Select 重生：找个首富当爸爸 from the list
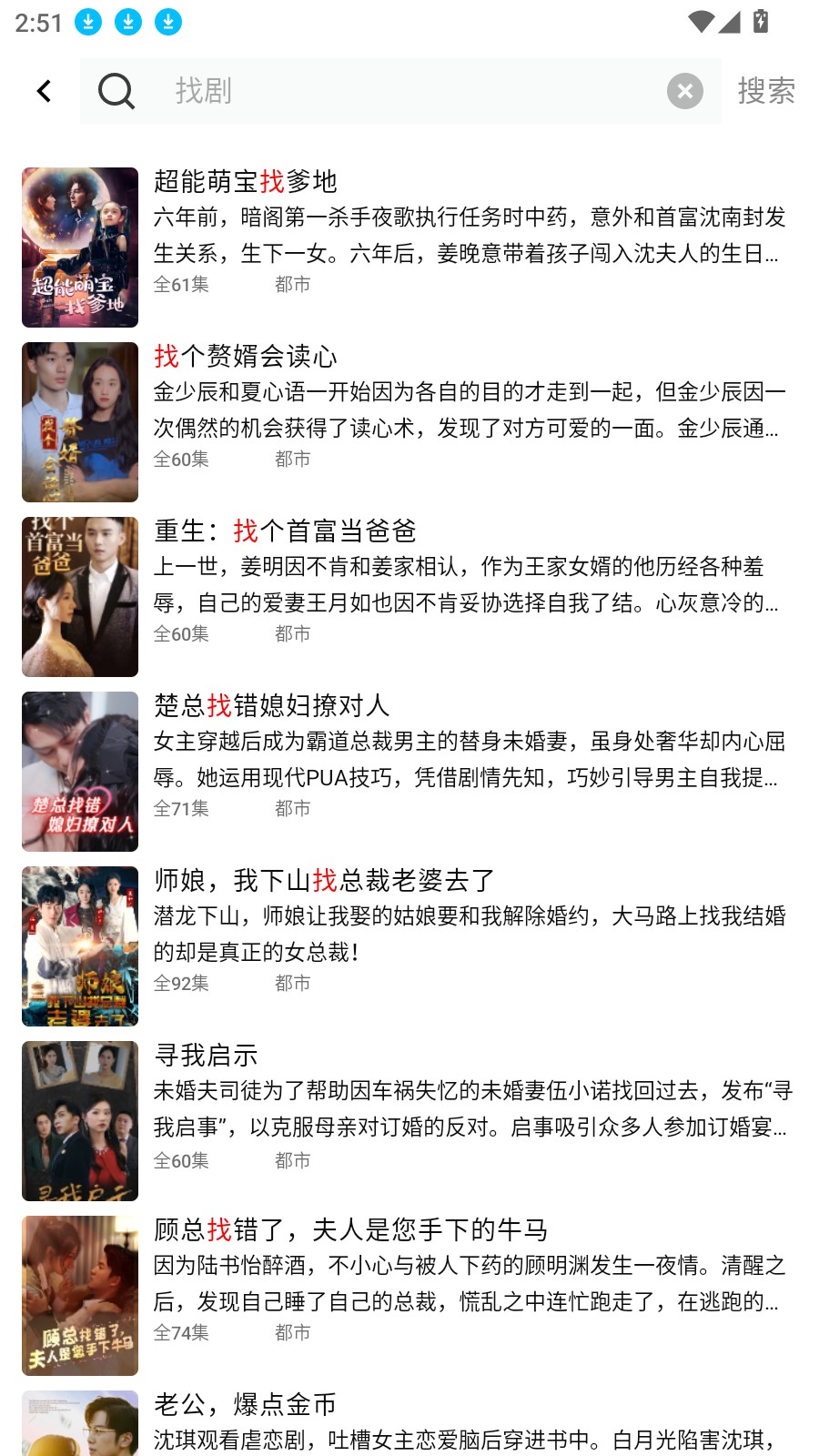Screen dimensions: 819x1456 283,531
